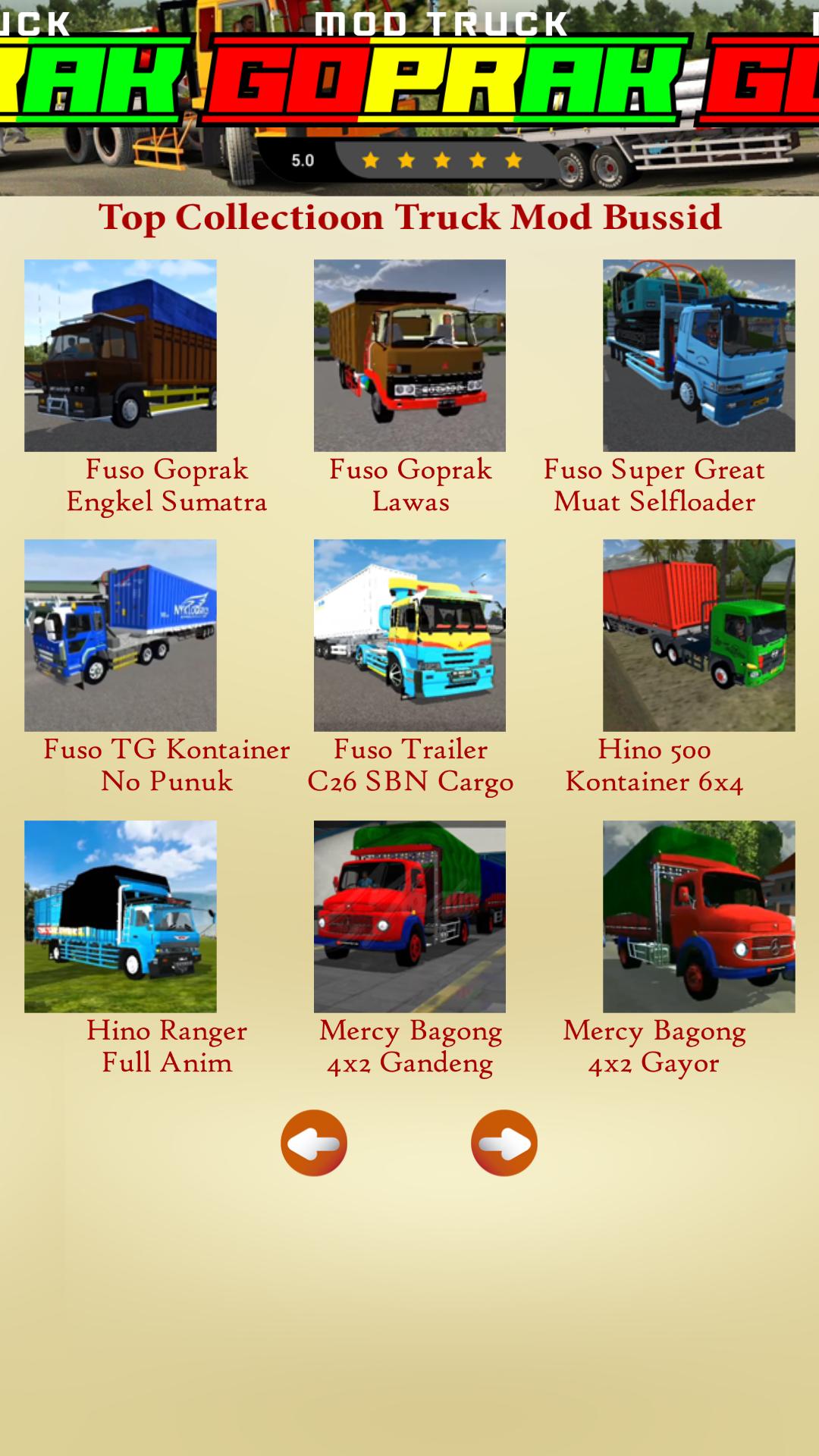Go to the next page with right arrow
819x1456 pixels.
tap(504, 1143)
